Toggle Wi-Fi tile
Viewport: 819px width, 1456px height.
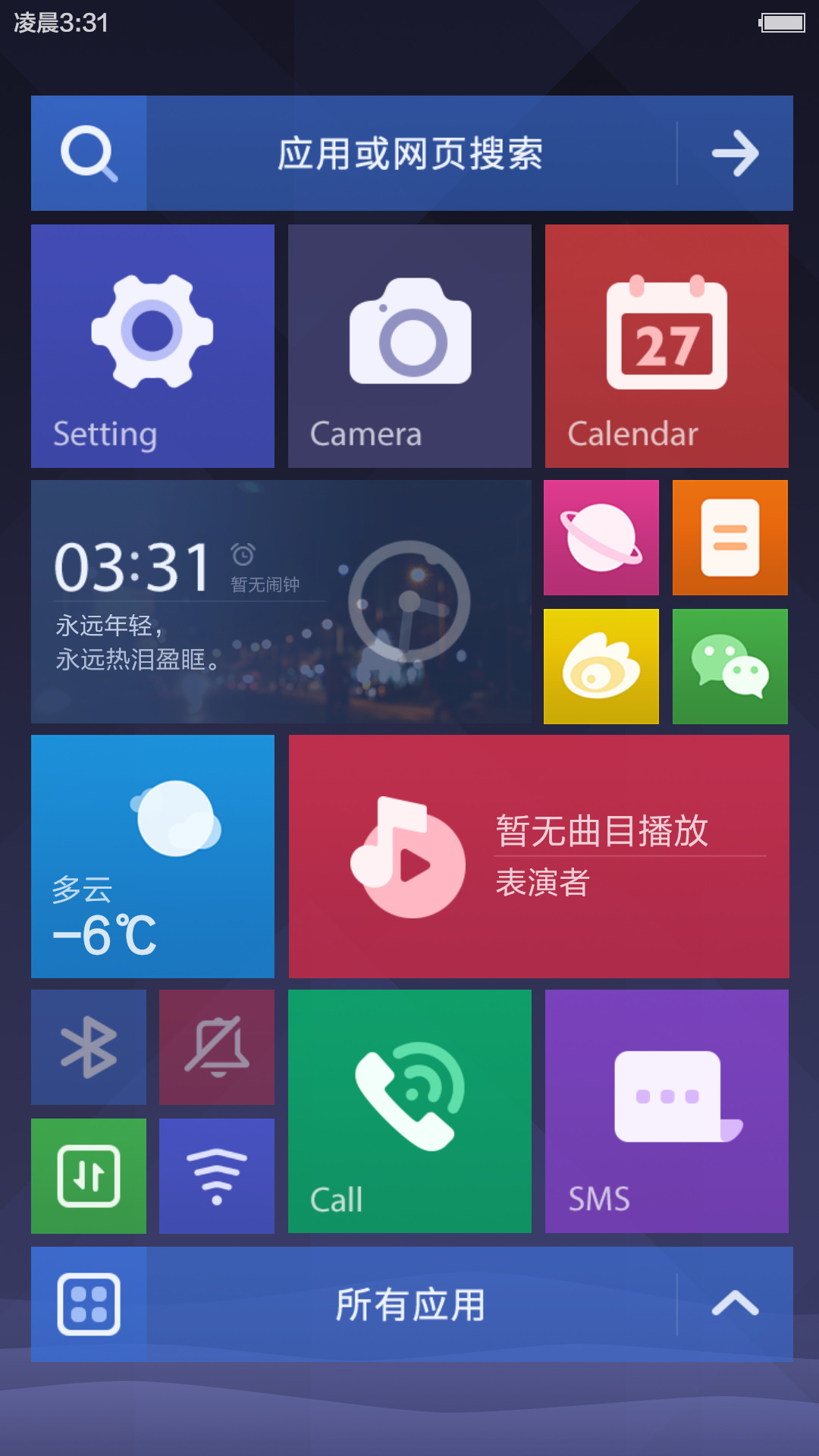[x=217, y=1176]
